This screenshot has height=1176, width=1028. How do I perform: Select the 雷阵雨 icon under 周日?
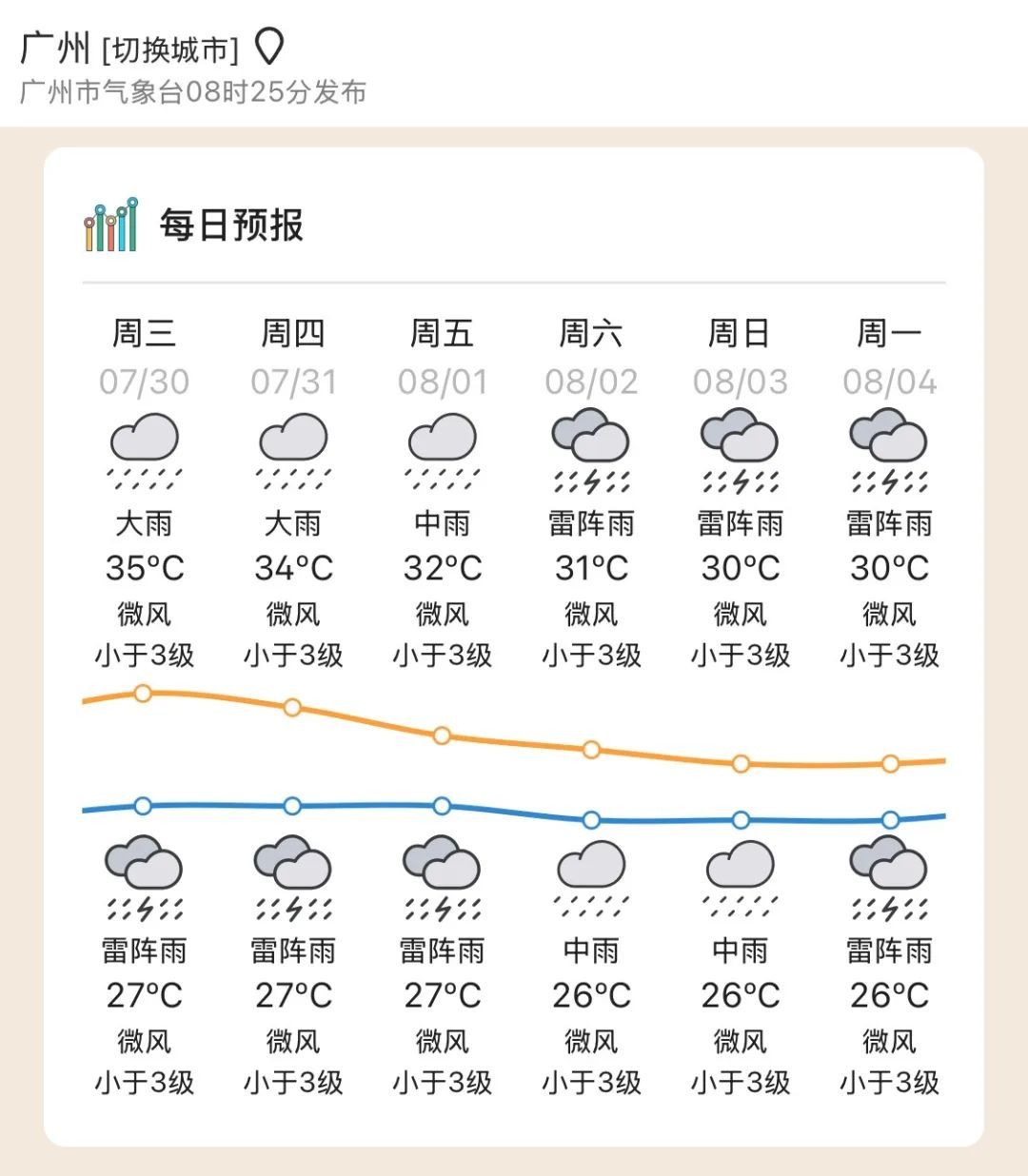(x=740, y=447)
